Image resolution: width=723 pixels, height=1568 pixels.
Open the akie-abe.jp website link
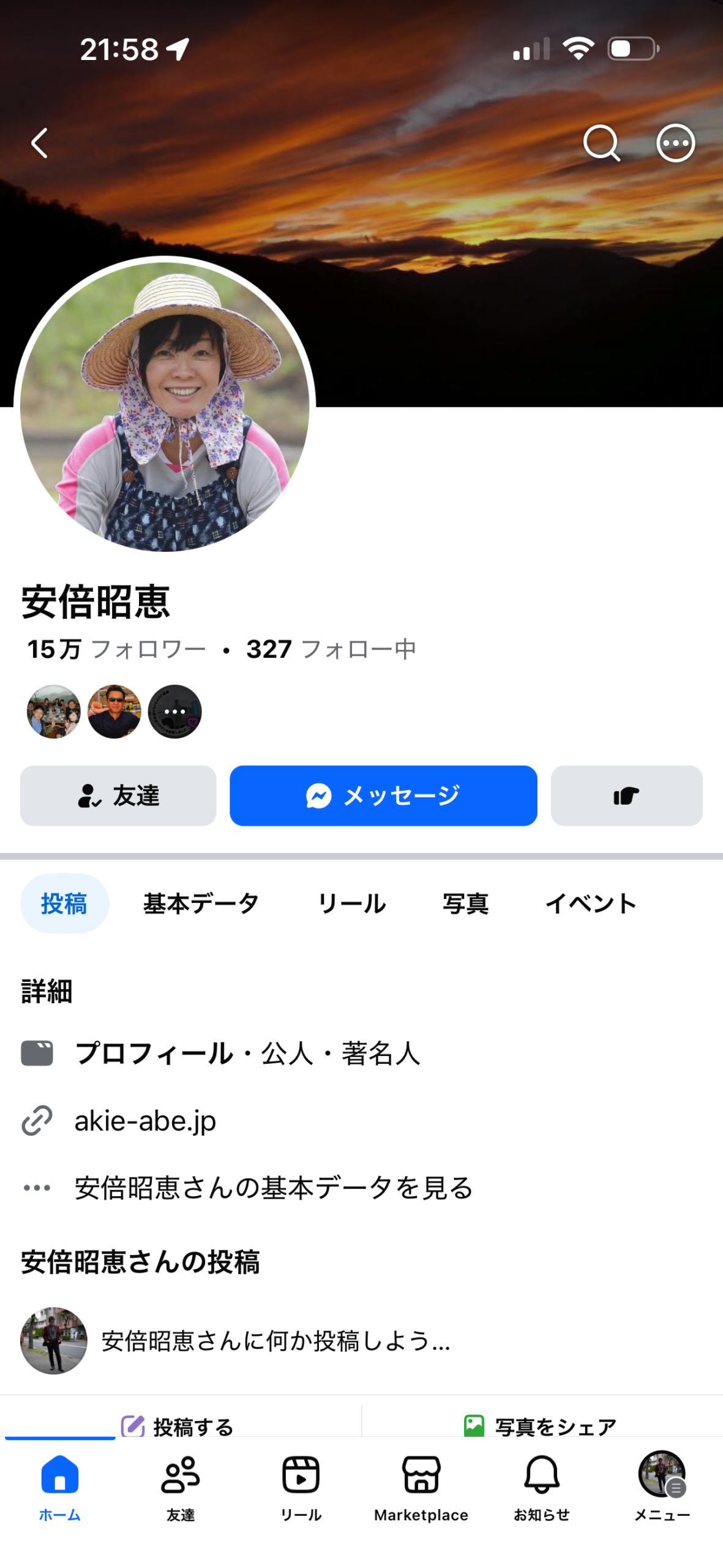pyautogui.click(x=145, y=1121)
